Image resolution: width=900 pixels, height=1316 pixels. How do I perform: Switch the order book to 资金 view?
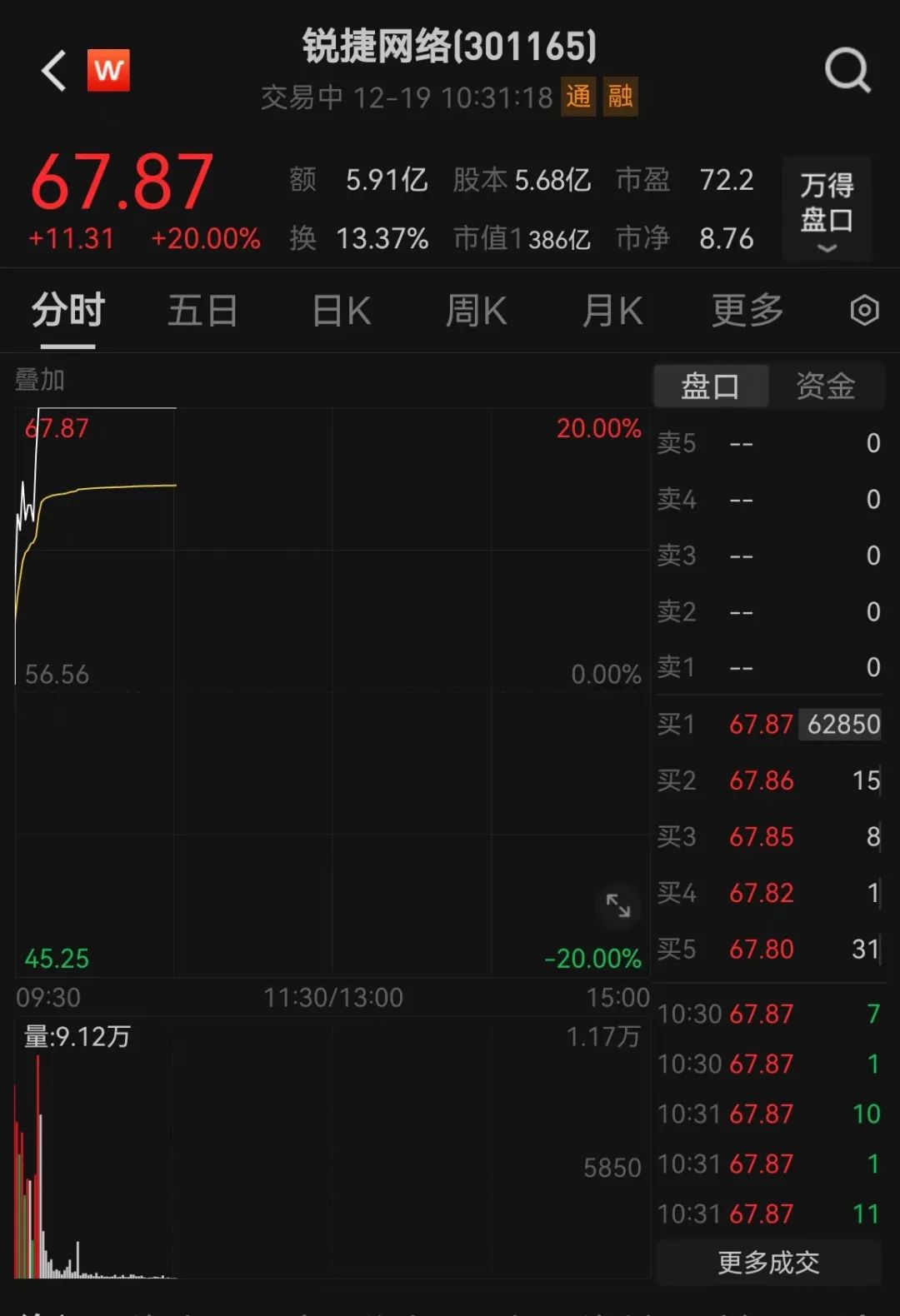(827, 386)
